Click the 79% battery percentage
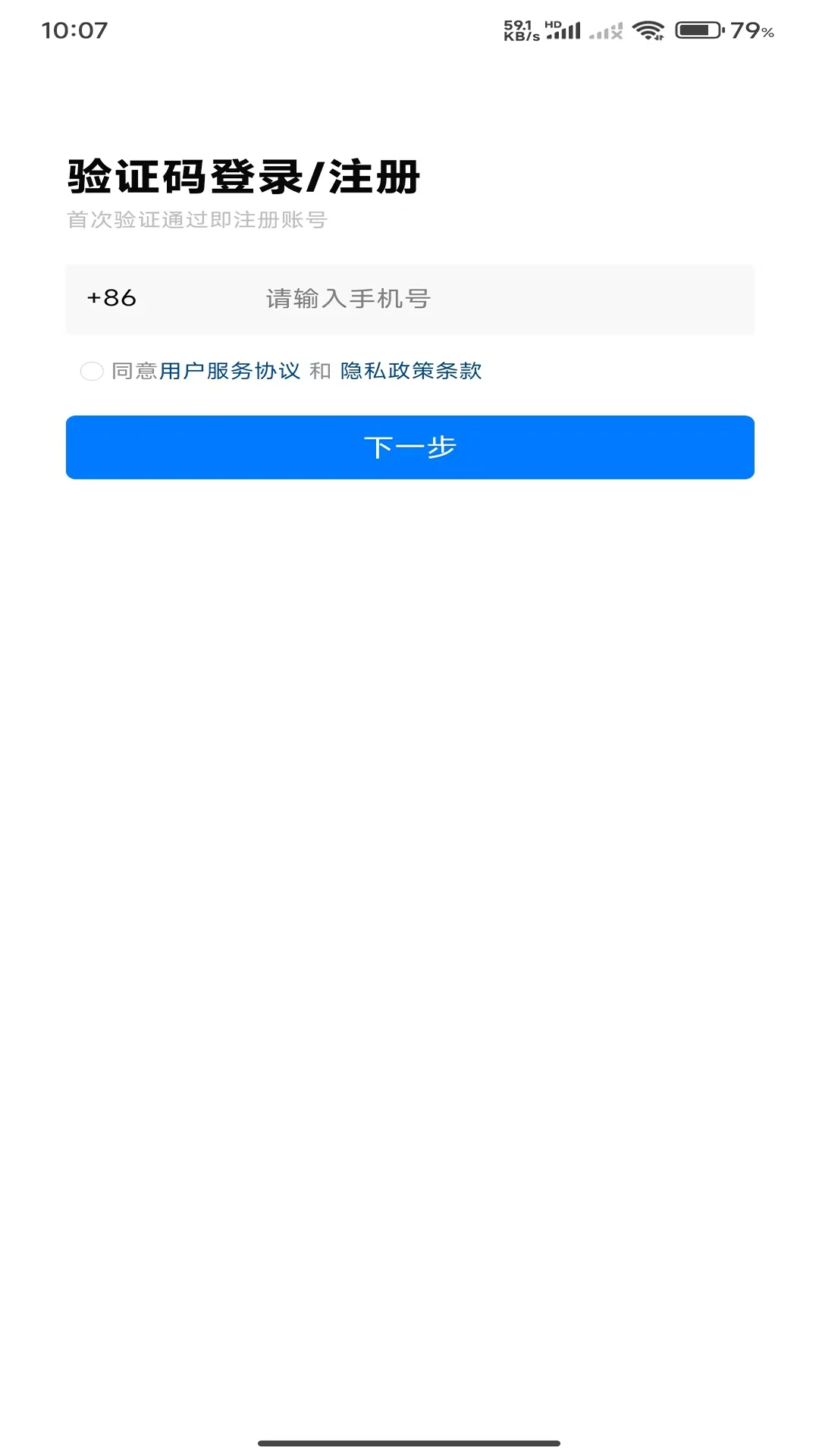The height and width of the screenshot is (1456, 819). (x=752, y=30)
